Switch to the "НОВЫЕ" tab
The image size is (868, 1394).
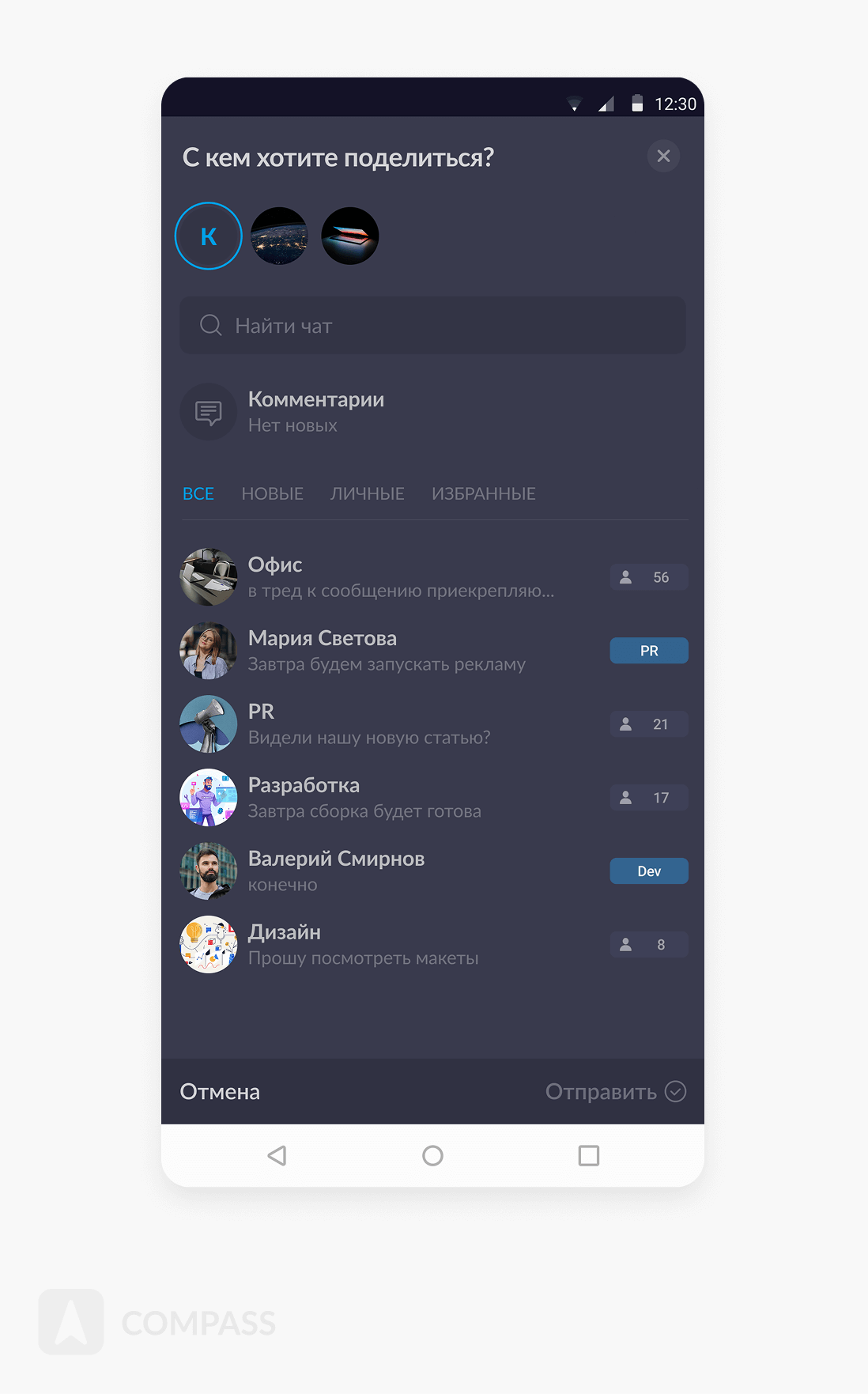click(x=272, y=494)
